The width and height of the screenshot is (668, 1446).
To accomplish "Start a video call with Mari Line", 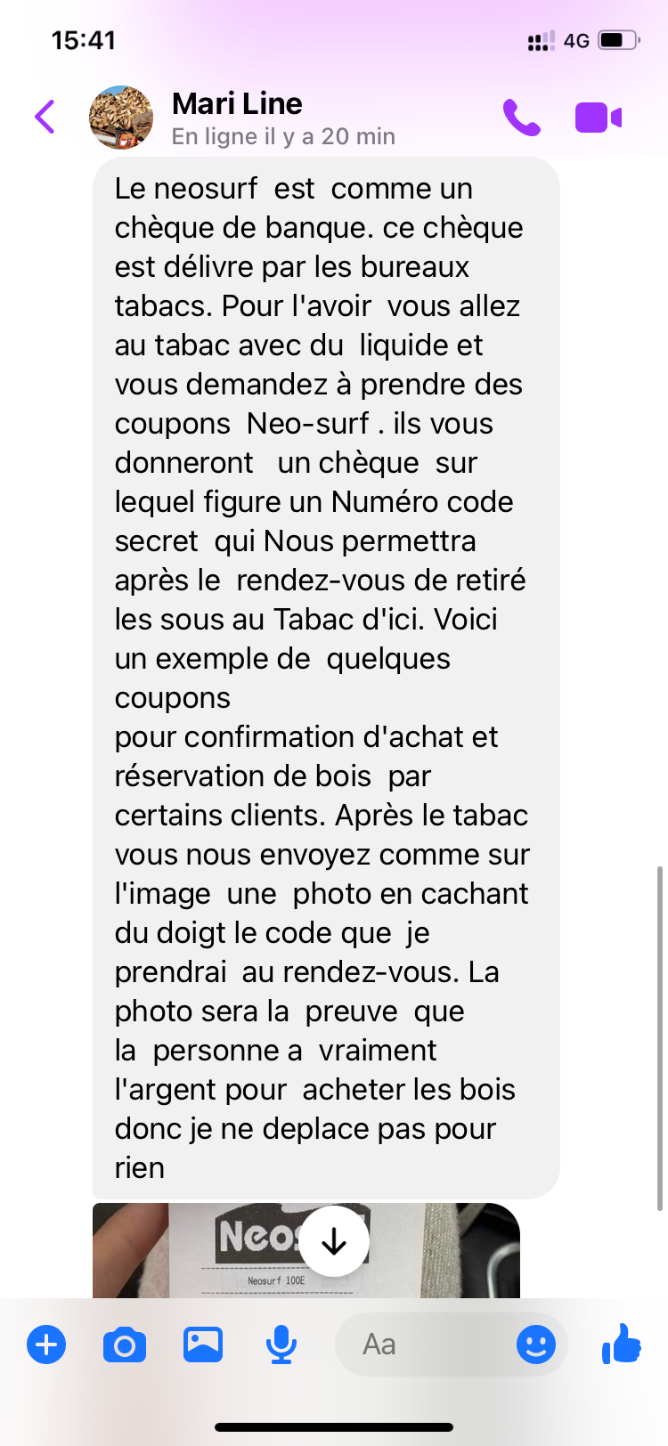I will point(598,117).
